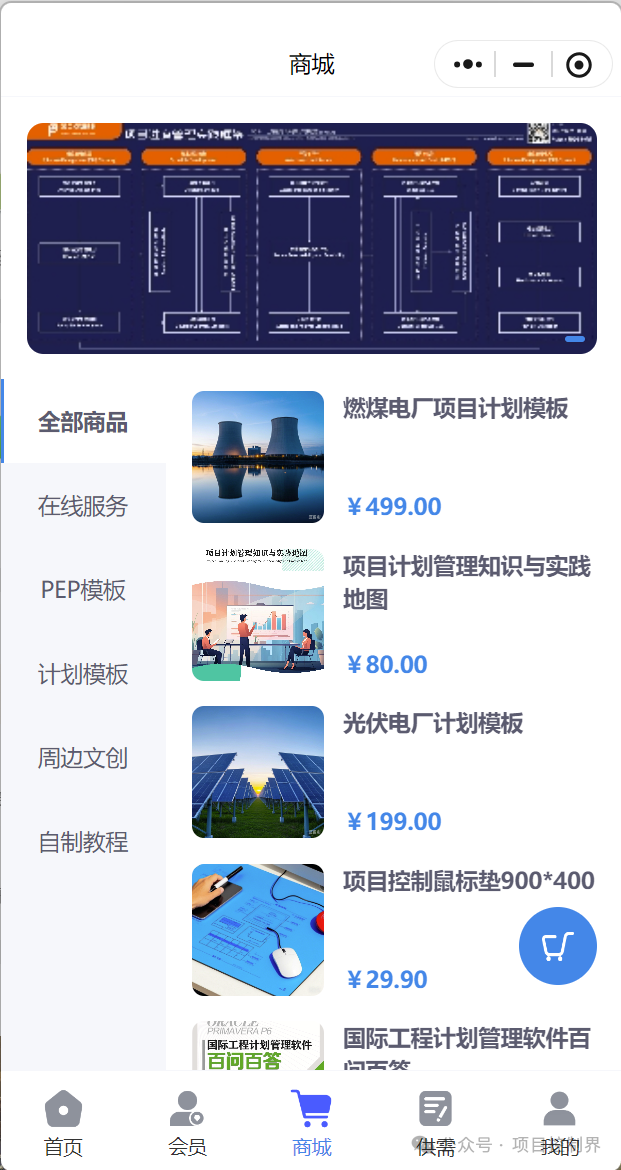
Task: Go to the 首页 tab
Action: pos(63,1123)
